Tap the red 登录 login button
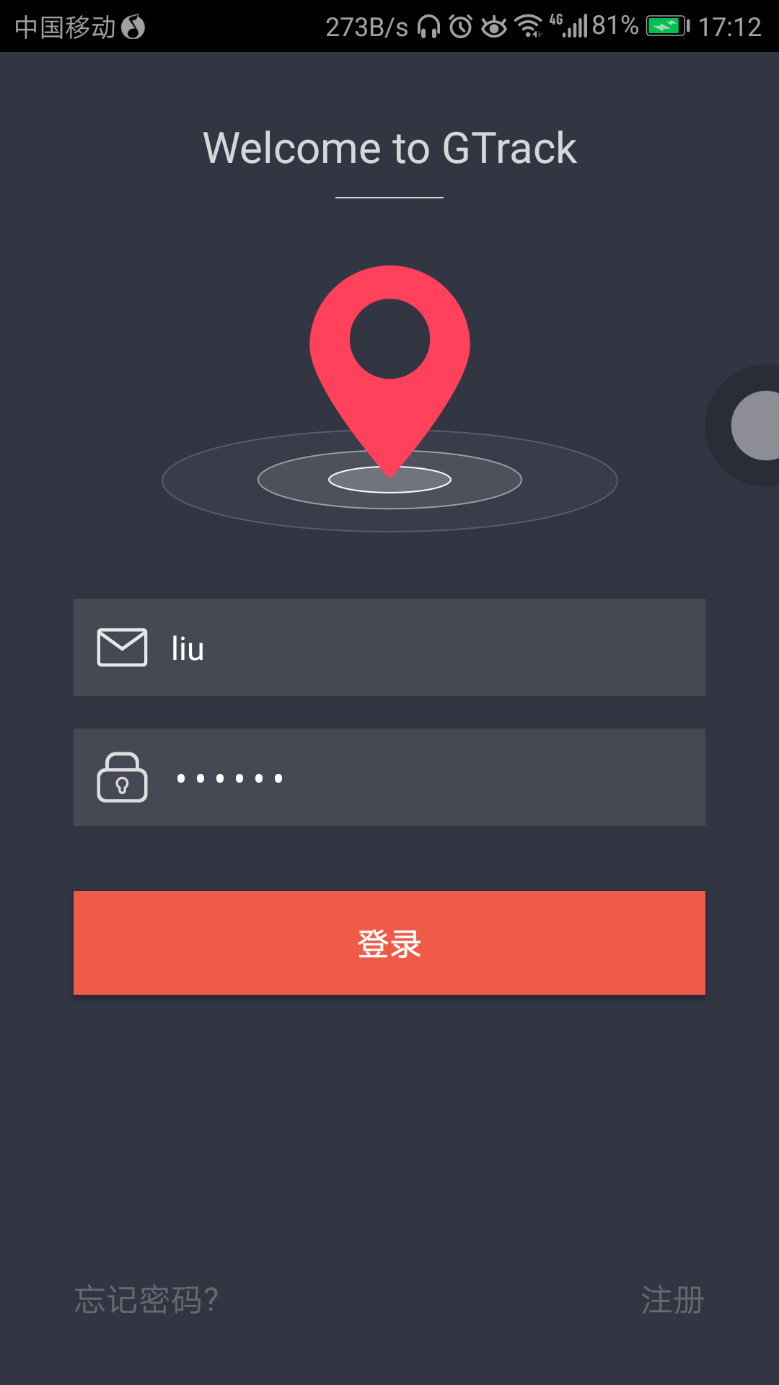Viewport: 779px width, 1385px height. point(389,943)
